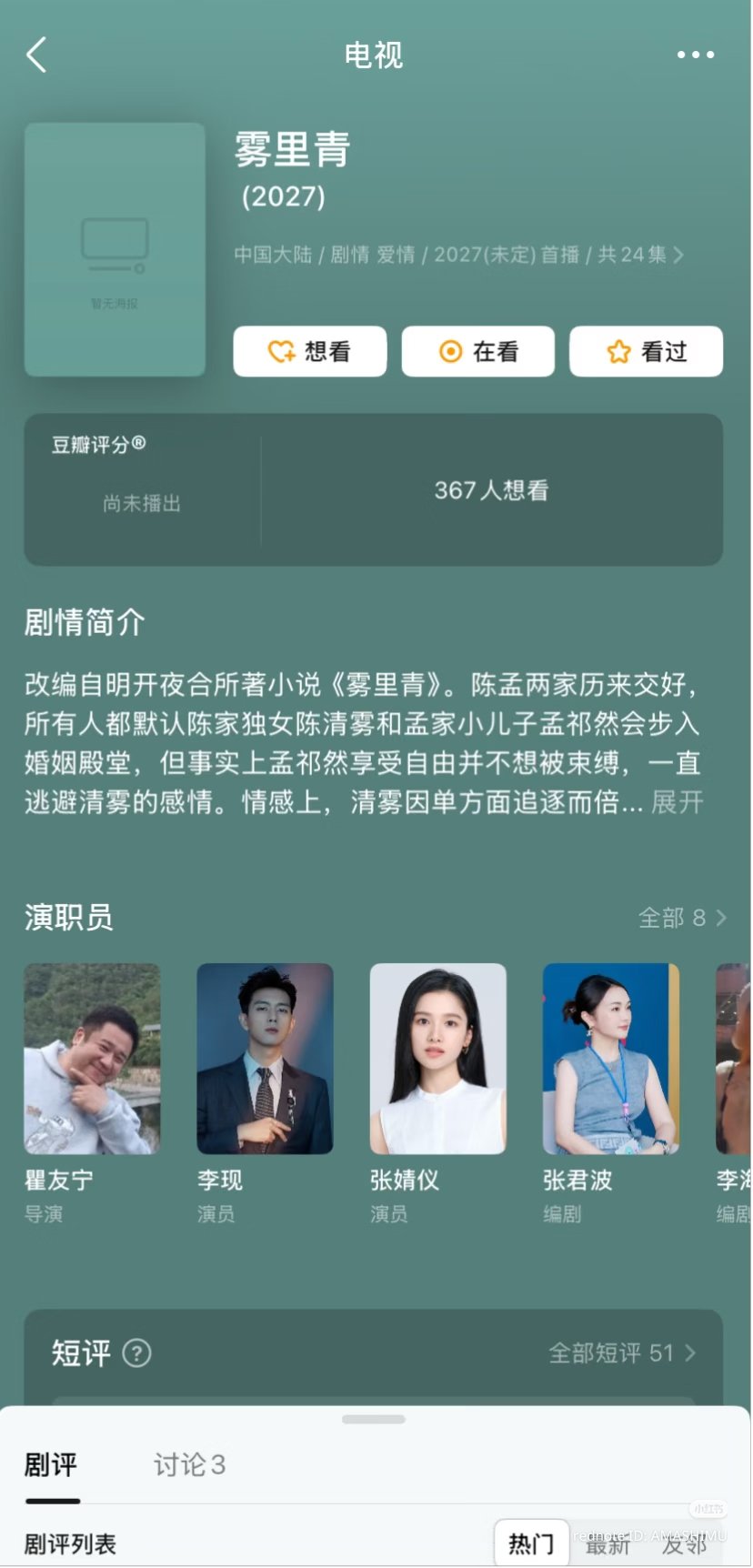753x1568 pixels.
Task: Expand the plot summary with 展开
Action: tap(678, 802)
